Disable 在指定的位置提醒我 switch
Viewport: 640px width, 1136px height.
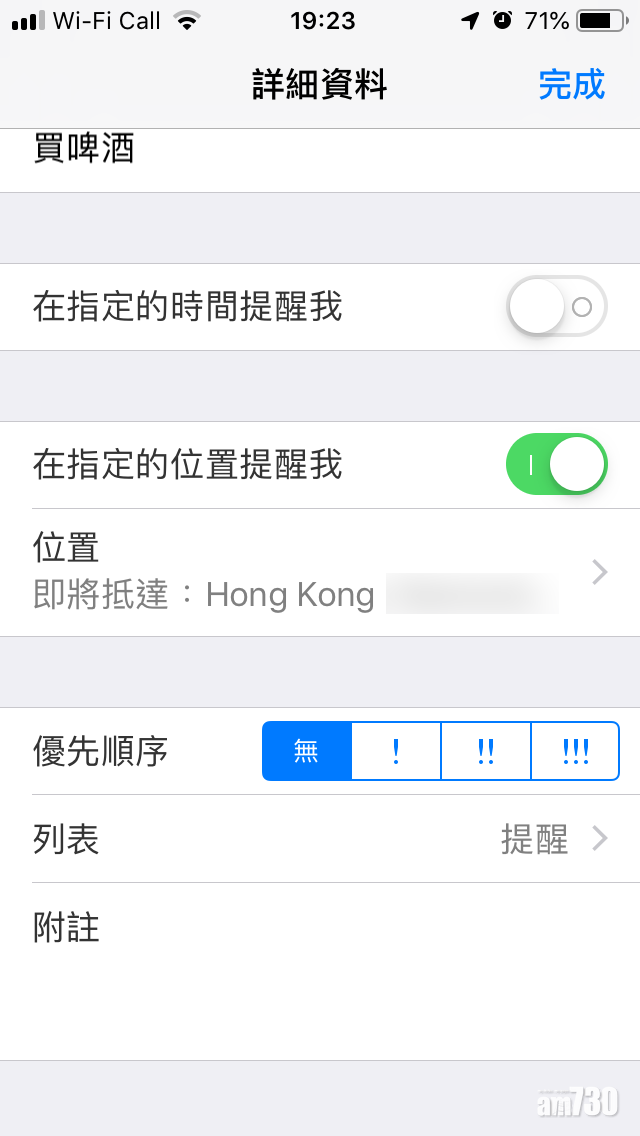pyautogui.click(x=557, y=465)
